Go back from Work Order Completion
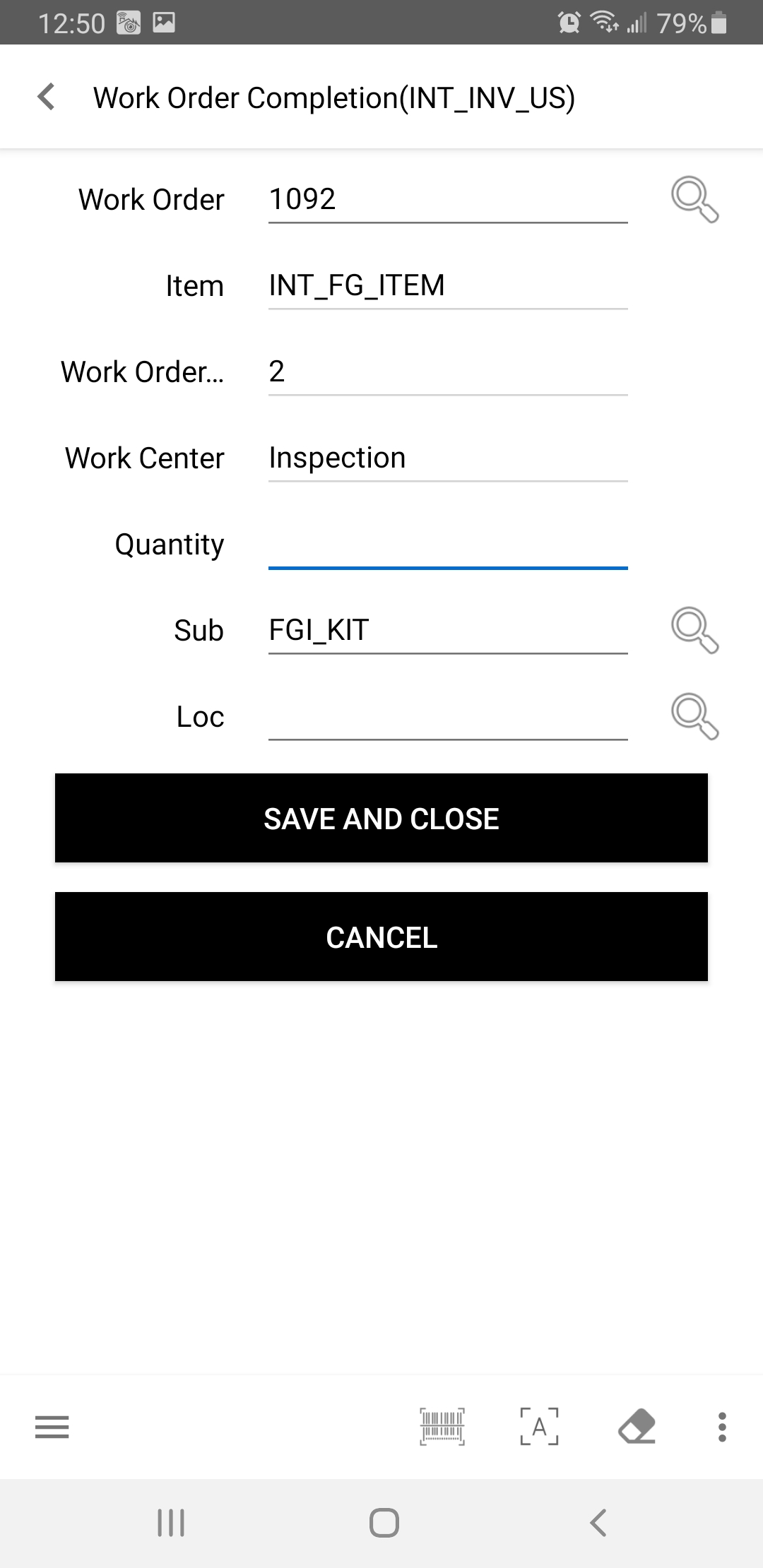This screenshot has width=763, height=1568. coord(47,97)
